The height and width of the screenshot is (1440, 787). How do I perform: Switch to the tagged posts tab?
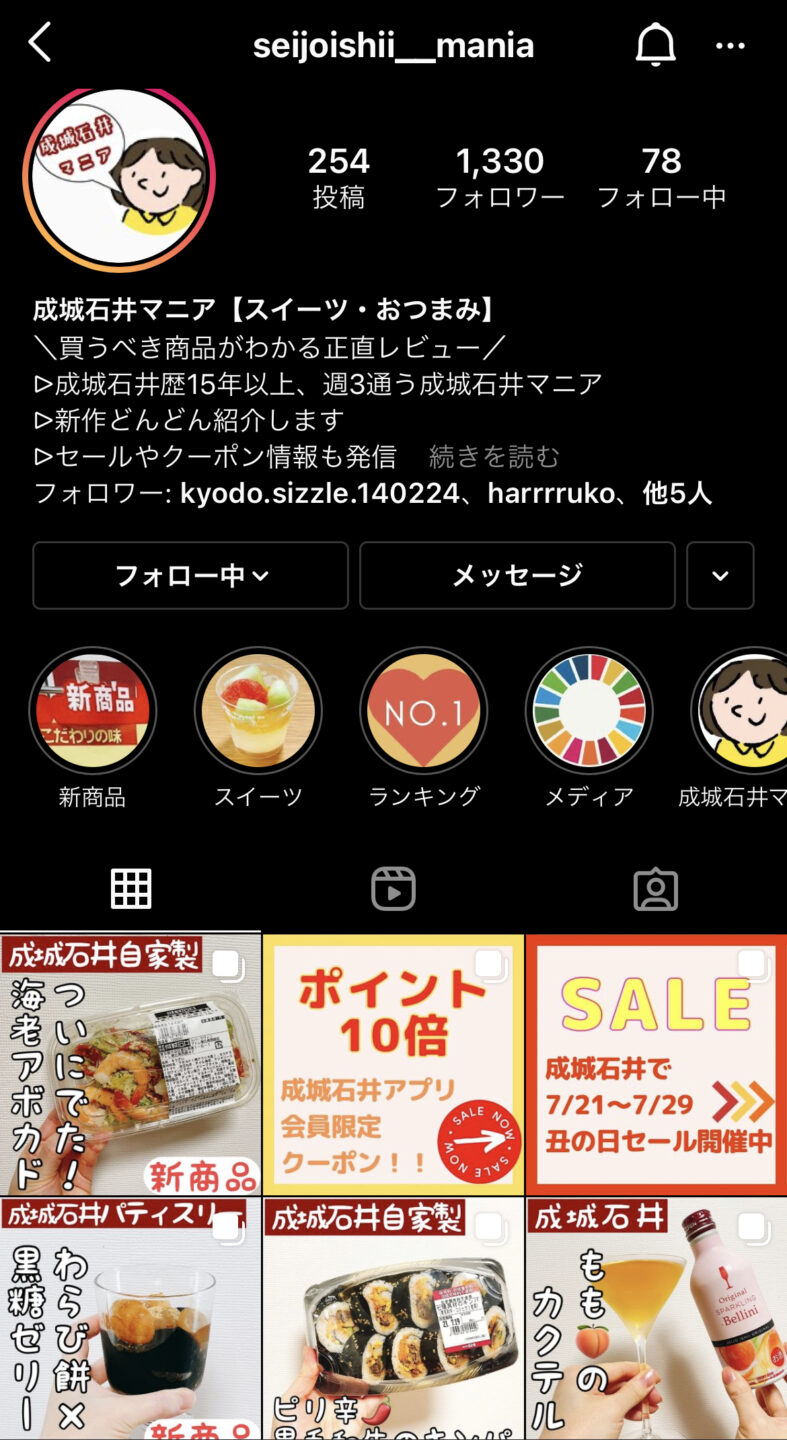coord(656,888)
